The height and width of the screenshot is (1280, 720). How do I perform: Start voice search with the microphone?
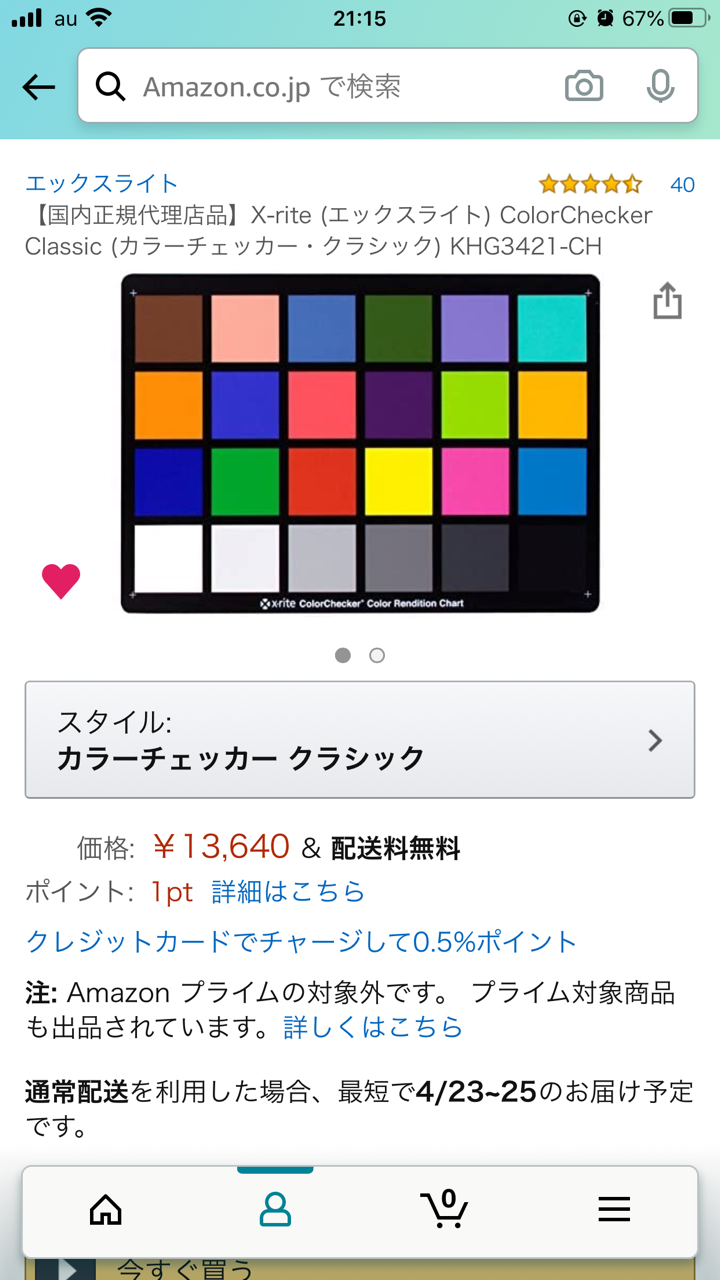[659, 87]
